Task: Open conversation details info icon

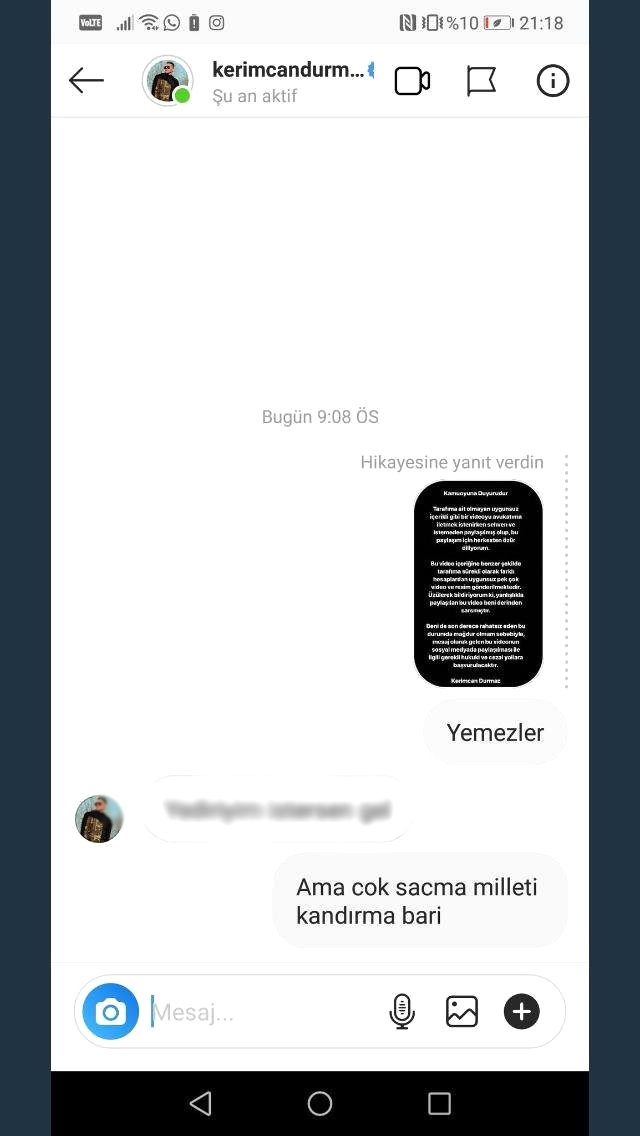Action: point(553,81)
